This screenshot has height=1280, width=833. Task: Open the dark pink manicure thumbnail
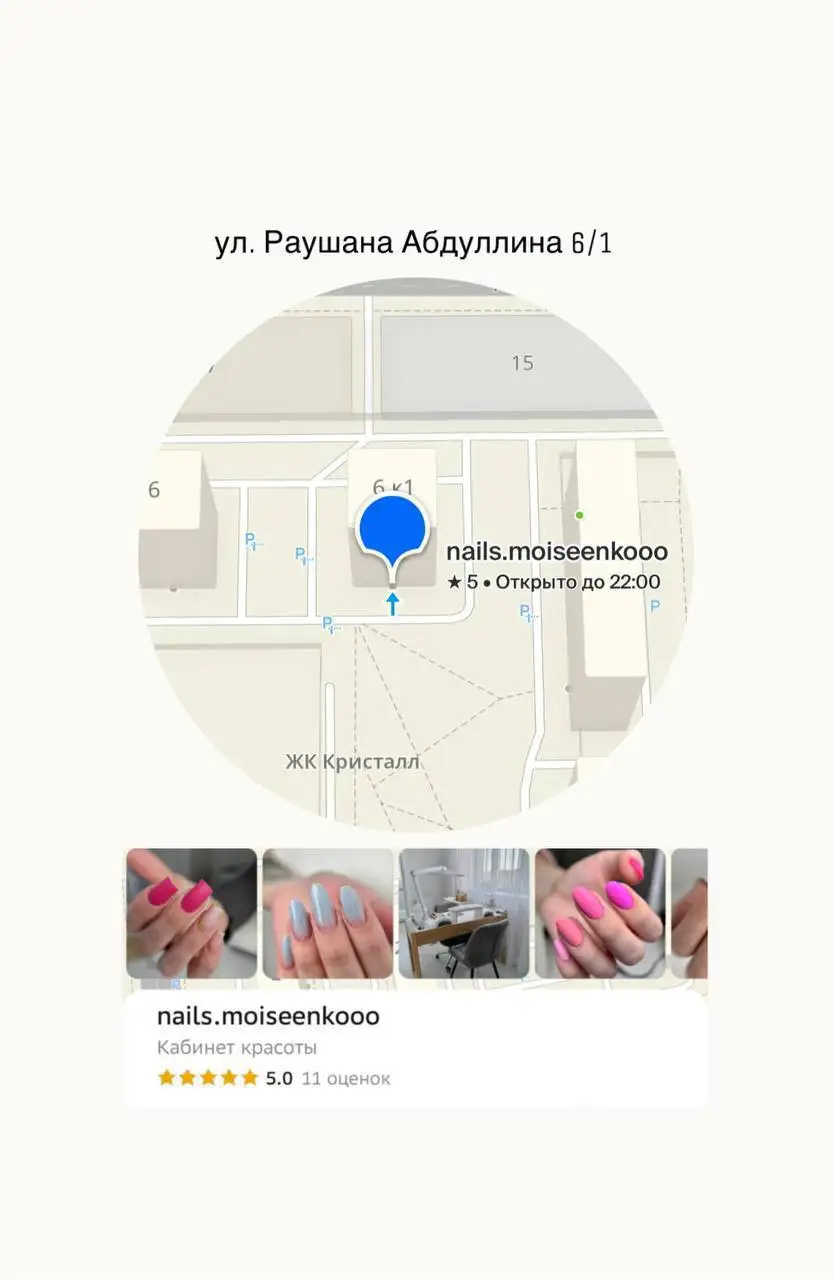(x=190, y=915)
